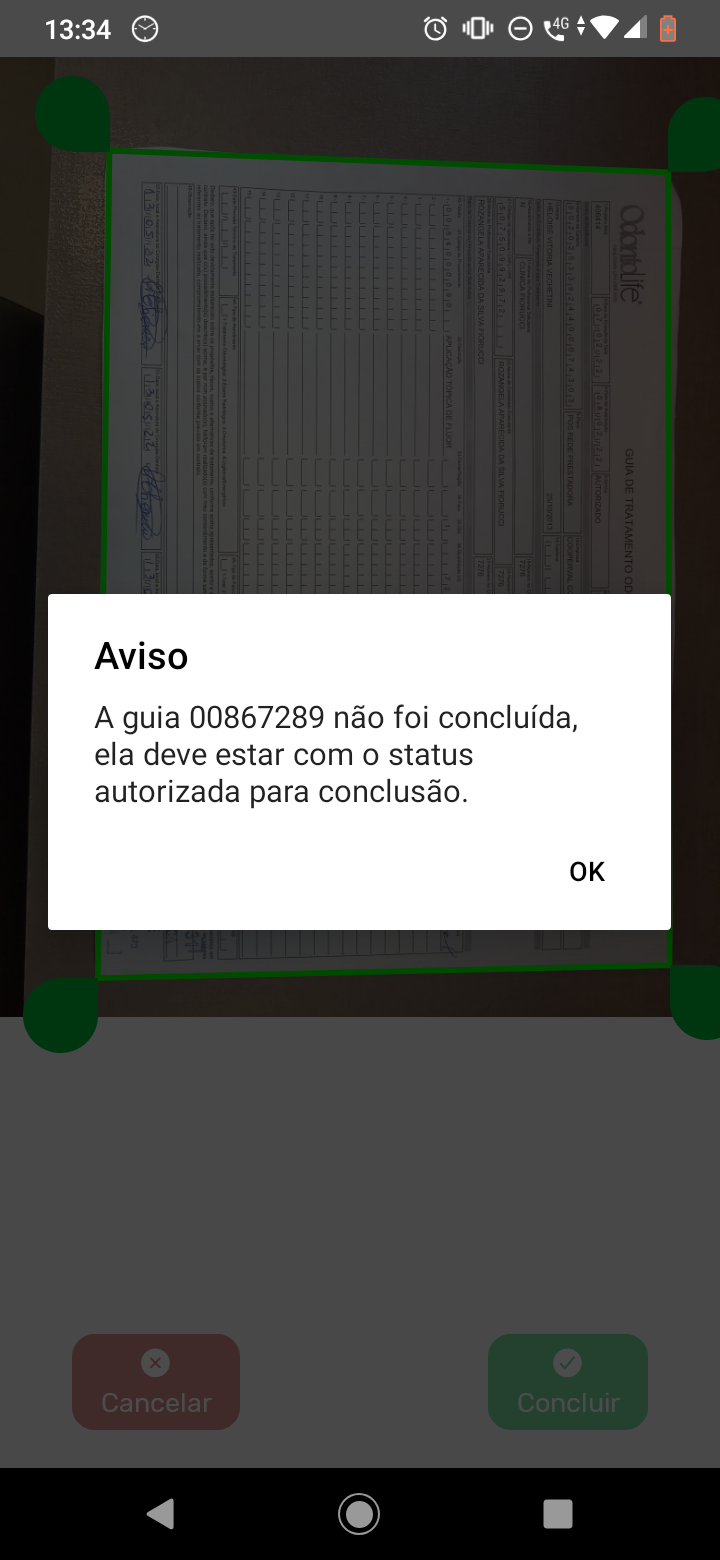The width and height of the screenshot is (720, 1560).
Task: Go back using the system back button
Action: click(160, 1514)
